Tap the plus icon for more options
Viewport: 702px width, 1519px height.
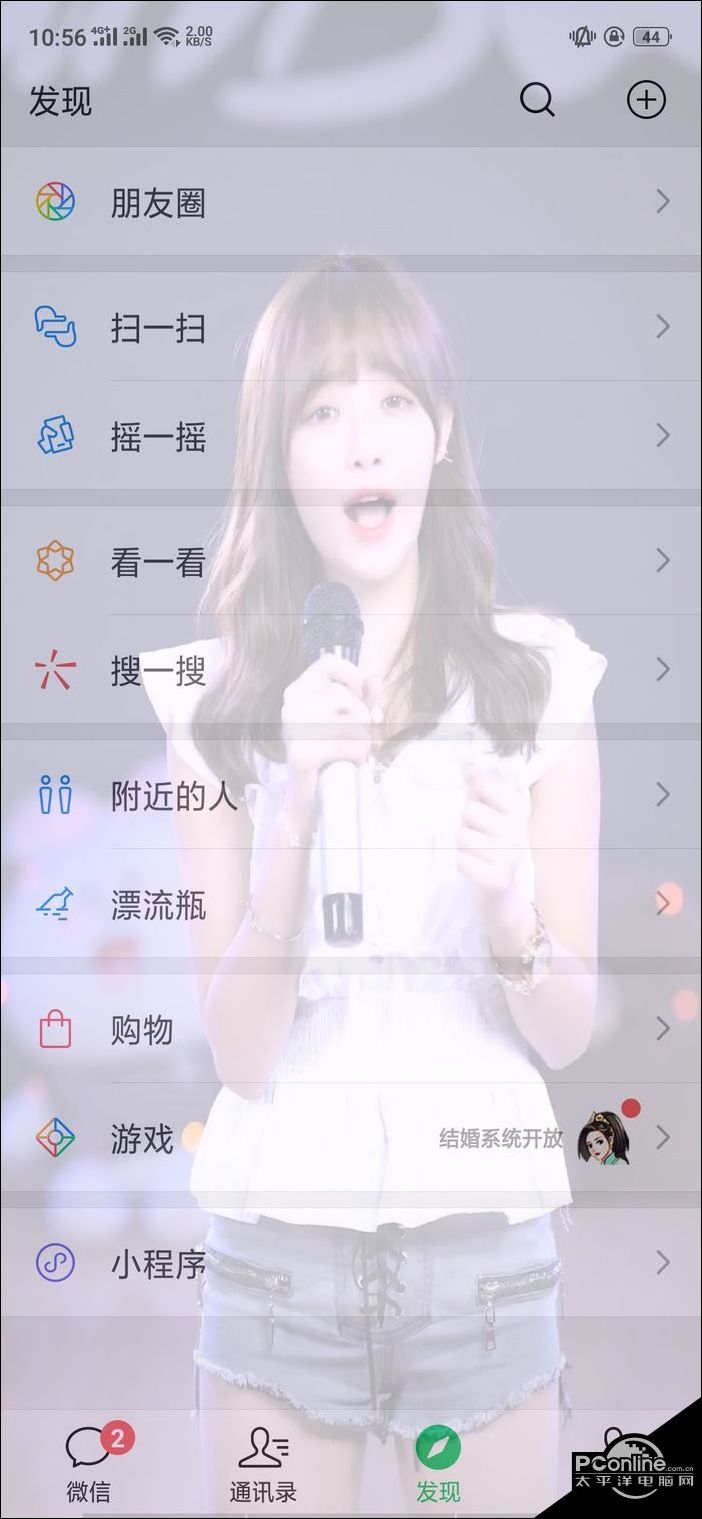click(646, 100)
